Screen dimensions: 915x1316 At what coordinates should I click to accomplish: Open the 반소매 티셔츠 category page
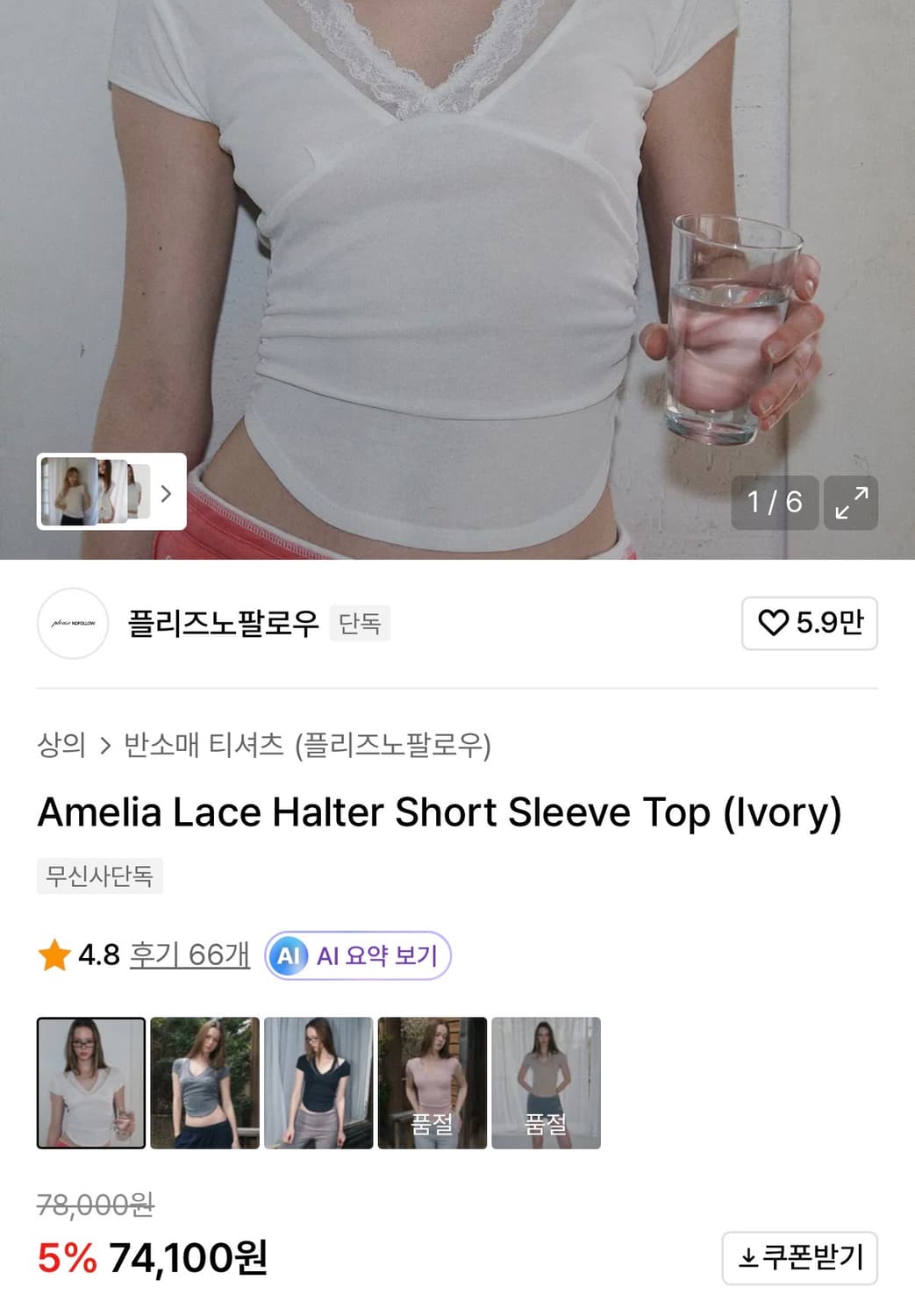(x=202, y=746)
